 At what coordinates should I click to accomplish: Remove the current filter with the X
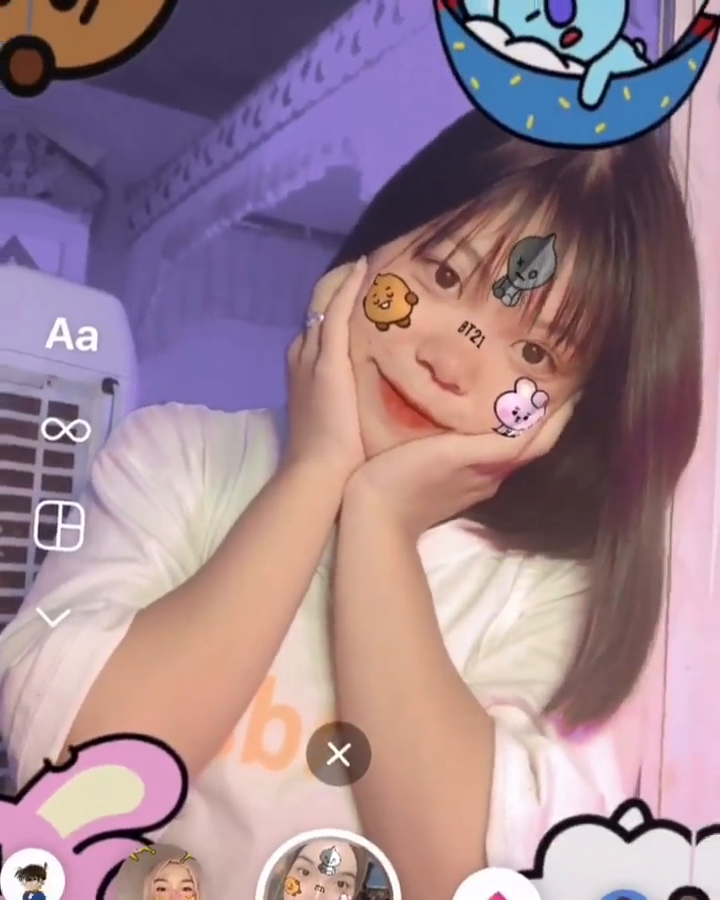338,755
